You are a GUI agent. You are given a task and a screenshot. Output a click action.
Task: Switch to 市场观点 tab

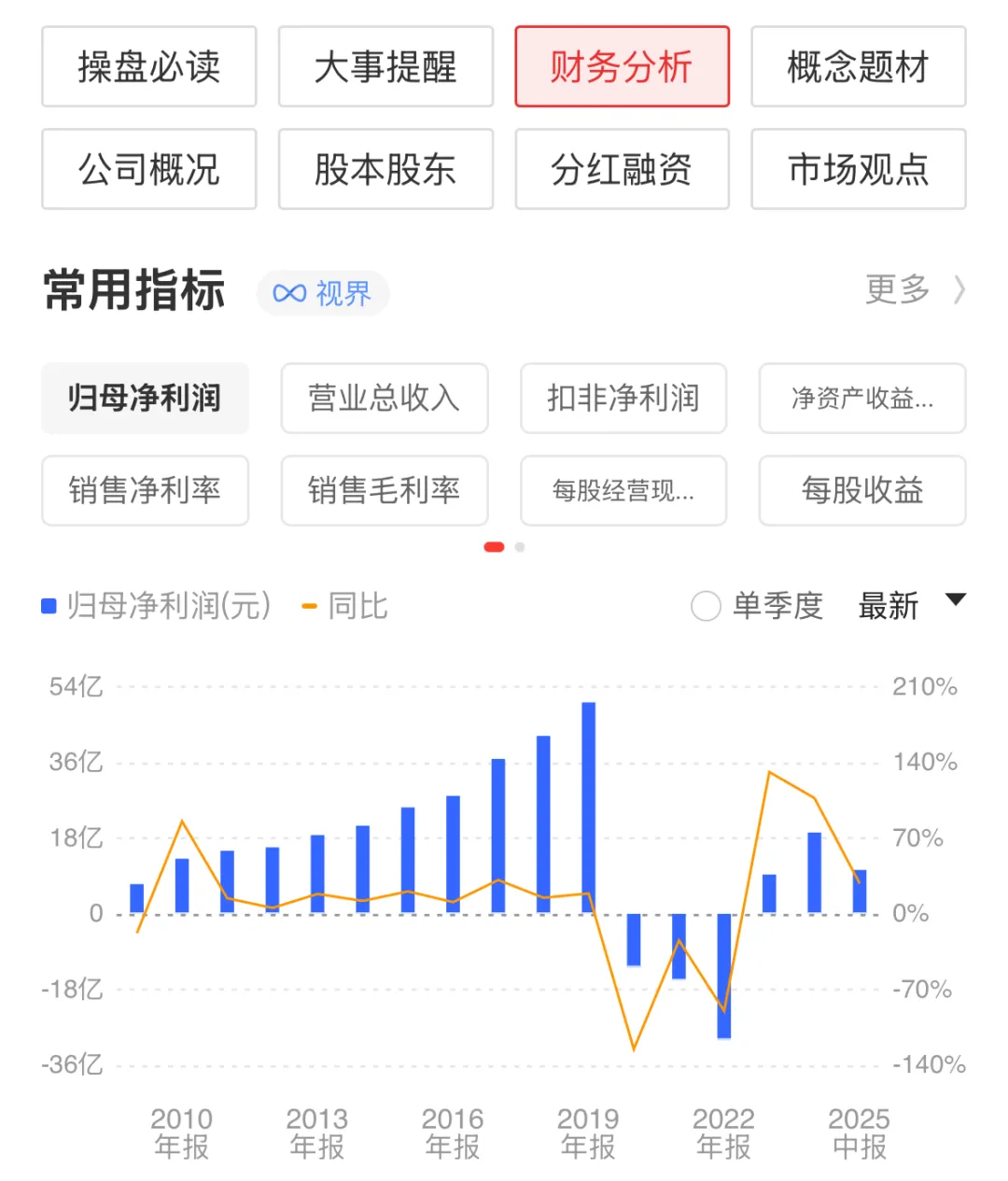pos(858,170)
